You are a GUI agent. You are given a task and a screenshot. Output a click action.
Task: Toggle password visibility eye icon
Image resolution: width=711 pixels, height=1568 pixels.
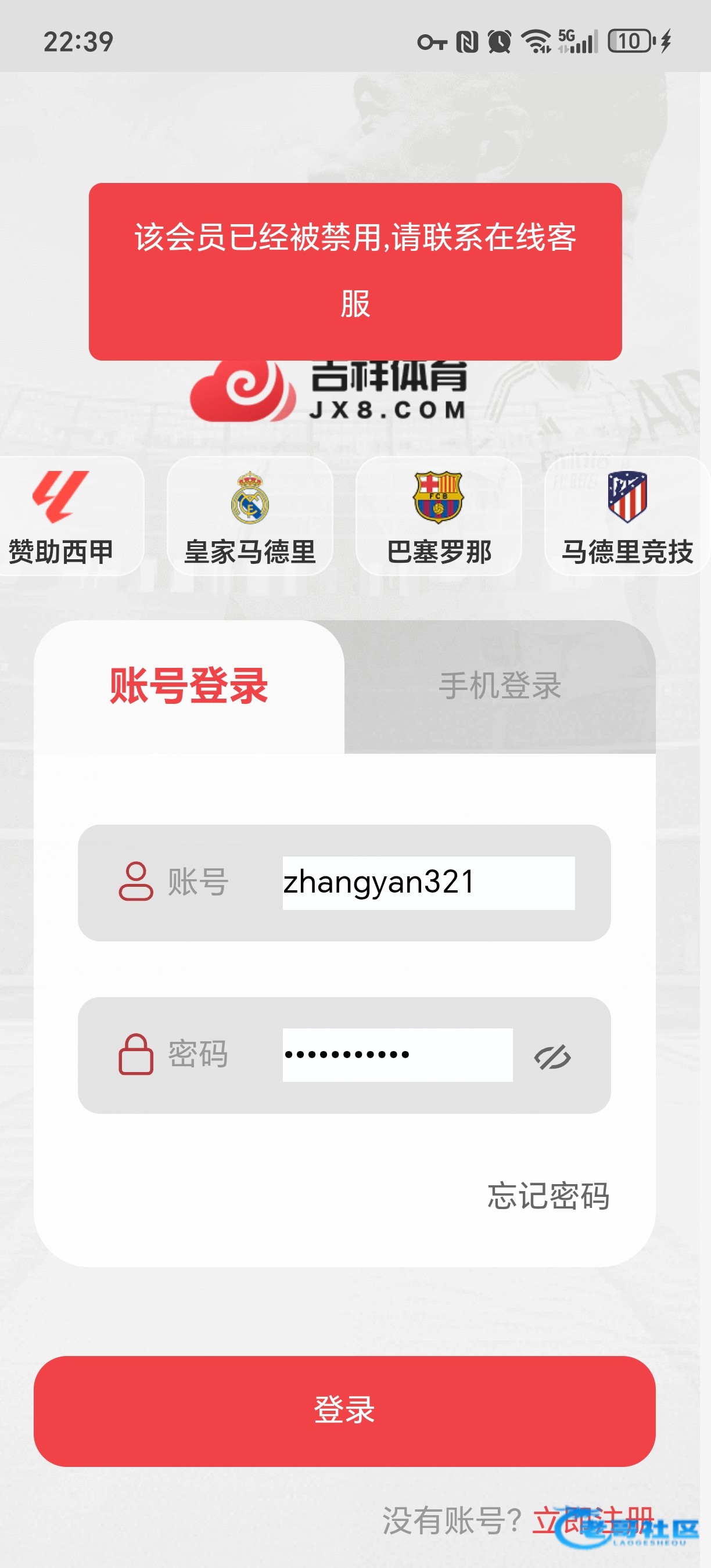pos(552,1057)
